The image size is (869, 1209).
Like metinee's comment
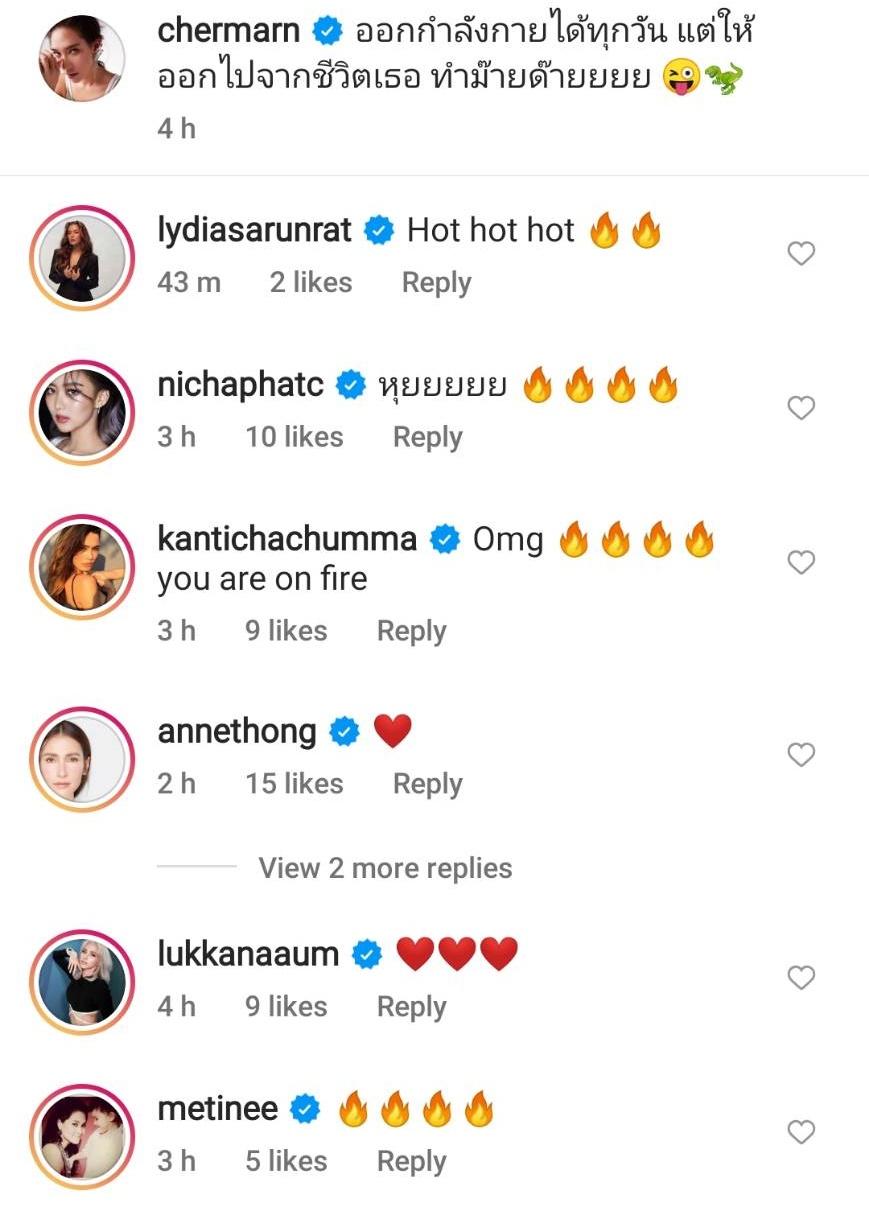[x=801, y=1132]
